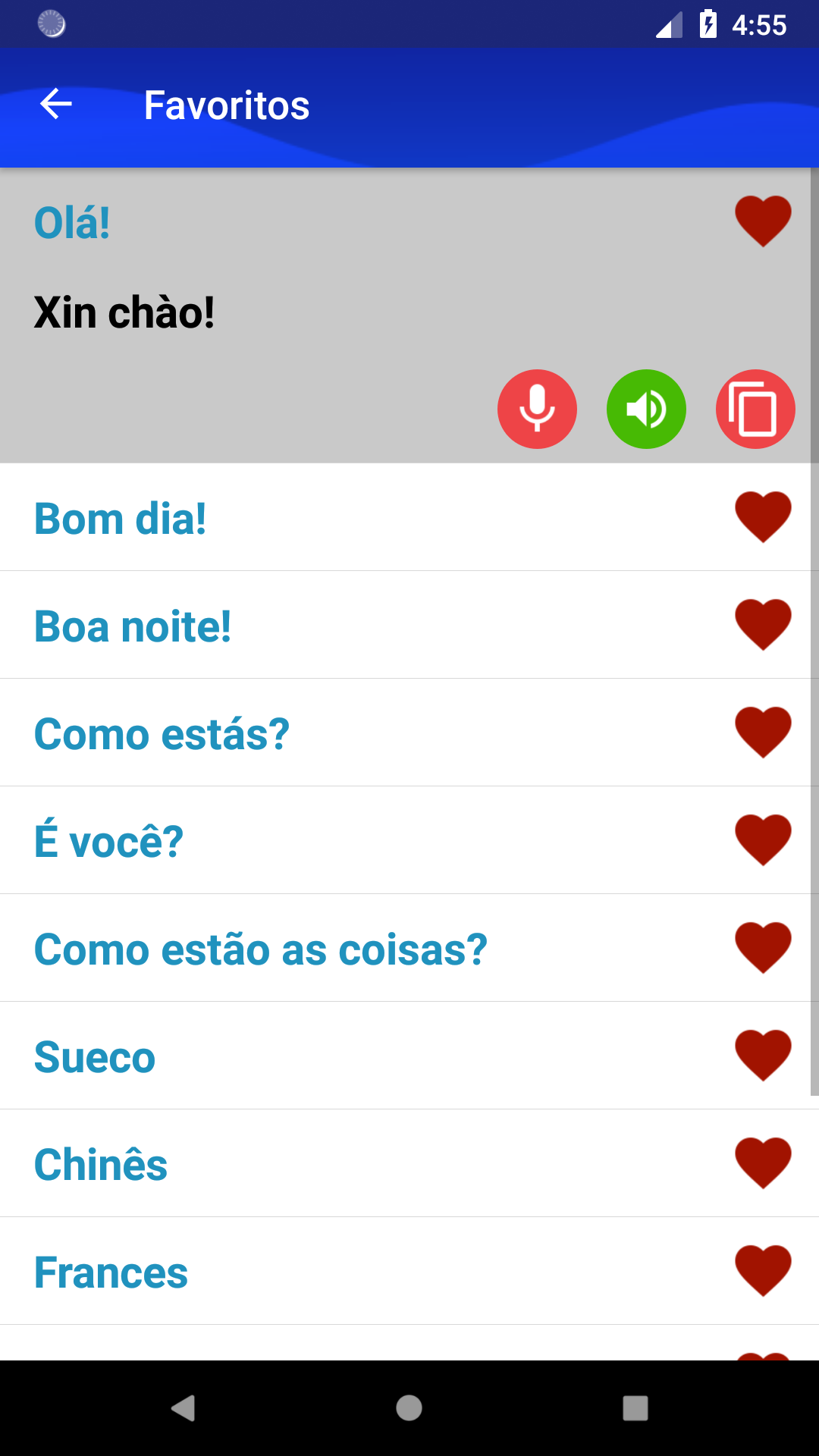Screen dimensions: 819x1456
Task: Tap the red microphone button
Action: (537, 409)
